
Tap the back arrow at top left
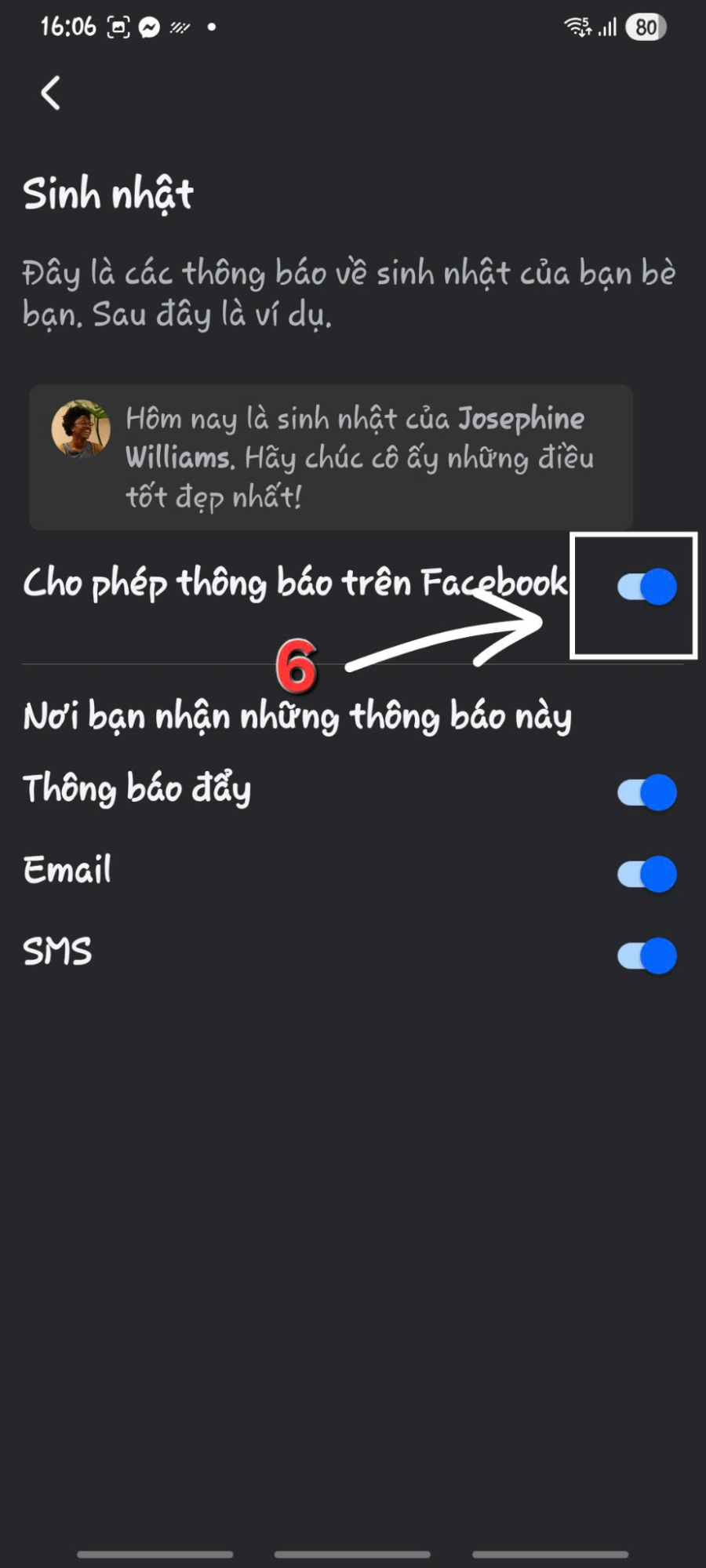click(x=50, y=92)
